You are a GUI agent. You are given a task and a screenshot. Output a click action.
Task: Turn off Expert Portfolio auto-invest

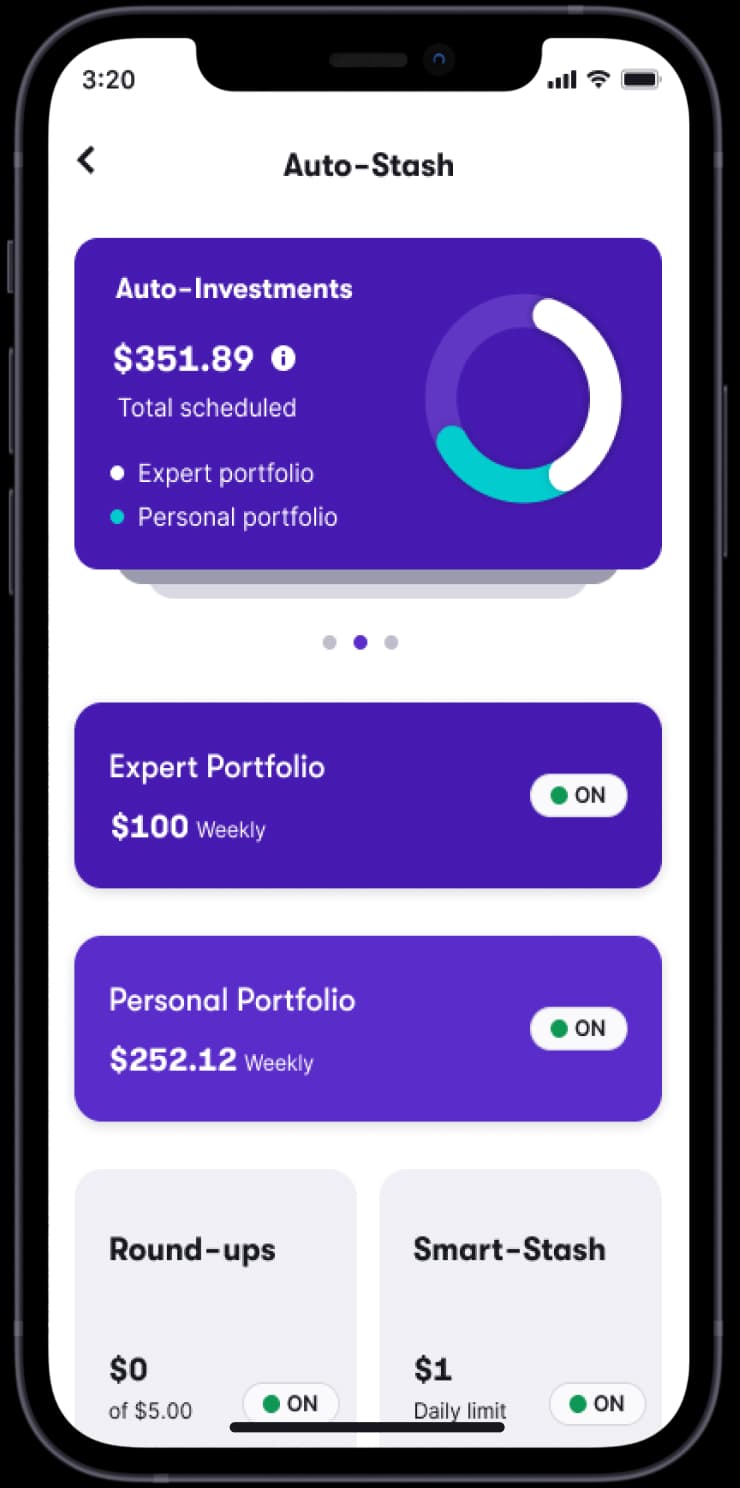pos(578,795)
